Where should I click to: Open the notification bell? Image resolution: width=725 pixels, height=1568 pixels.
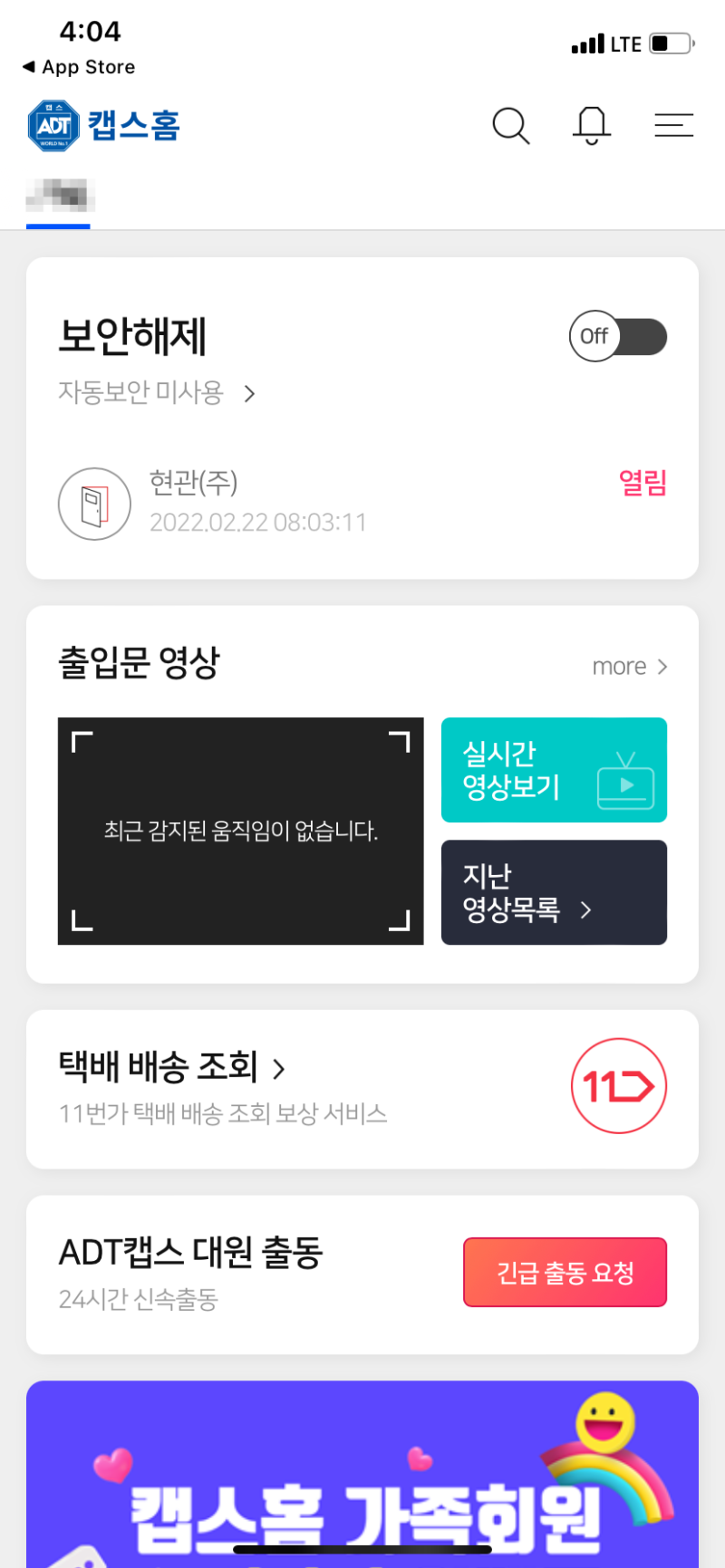pos(592,126)
